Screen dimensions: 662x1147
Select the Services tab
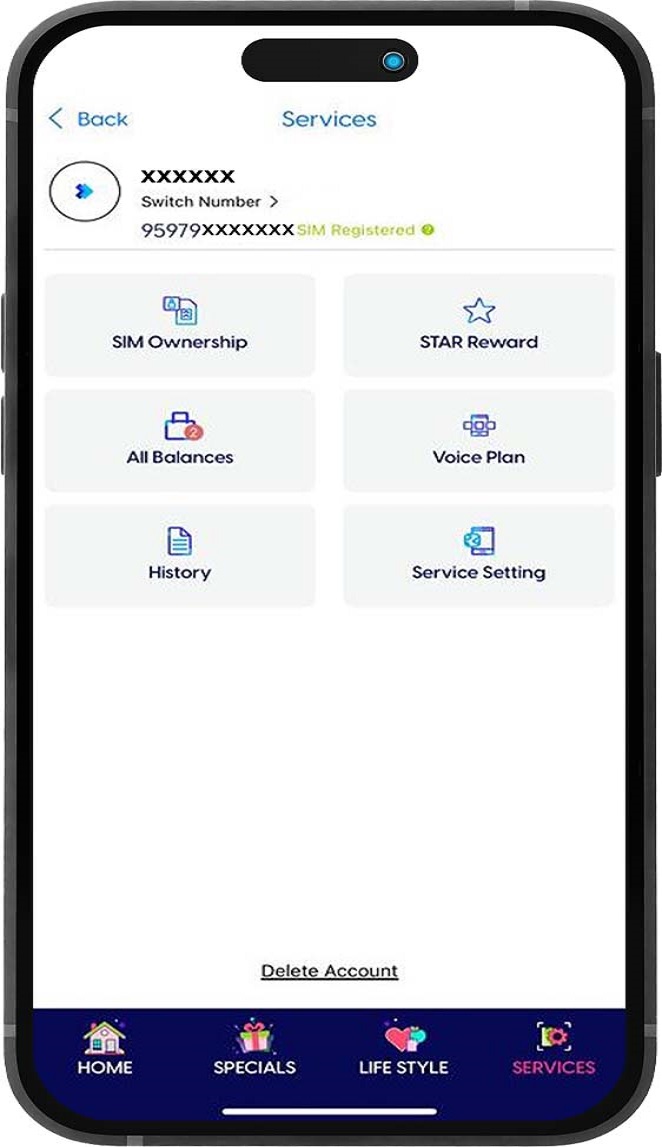tap(553, 1048)
